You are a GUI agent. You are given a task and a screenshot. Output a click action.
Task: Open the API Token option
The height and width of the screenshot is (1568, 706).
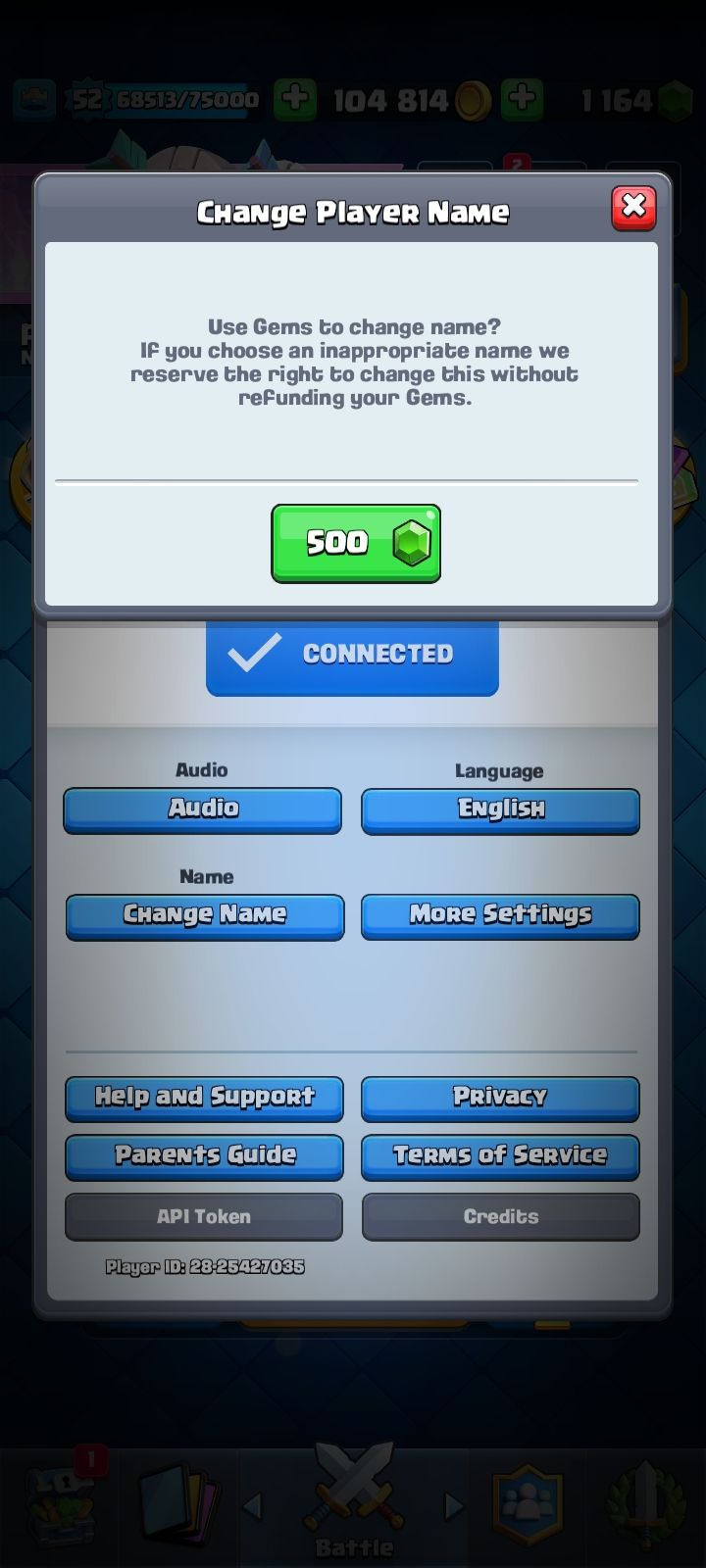pos(204,1216)
